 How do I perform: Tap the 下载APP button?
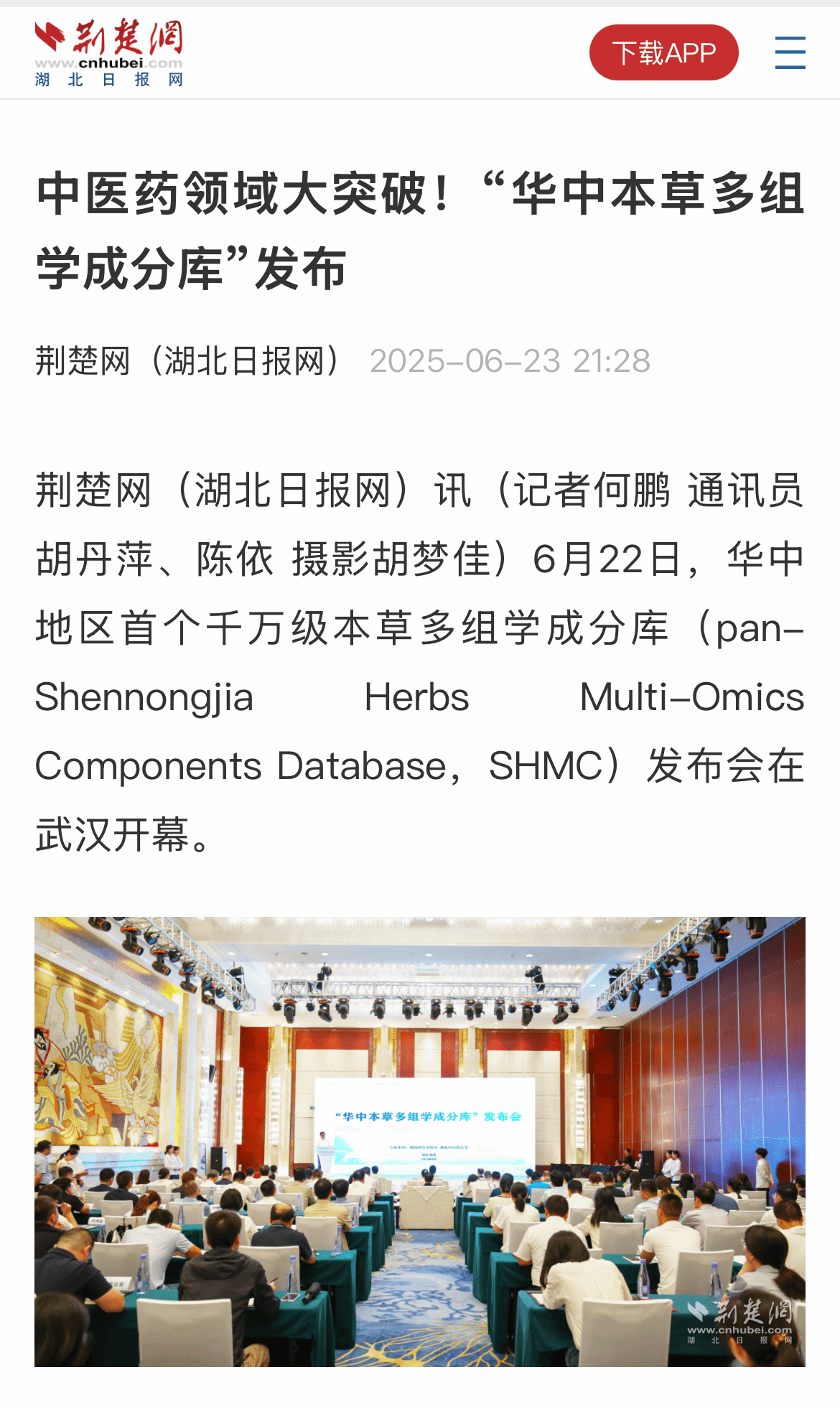click(663, 52)
